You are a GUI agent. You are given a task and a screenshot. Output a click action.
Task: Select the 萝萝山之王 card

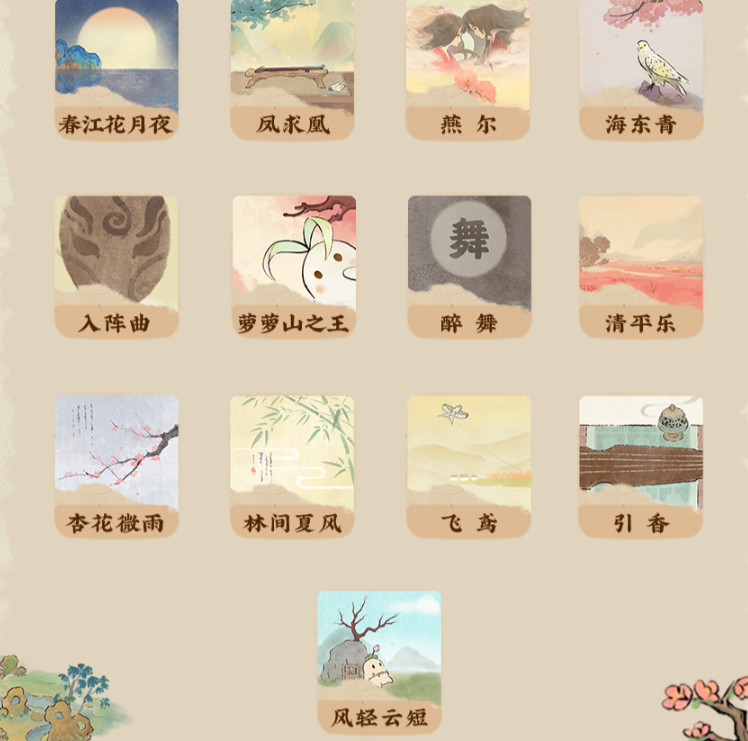tap(294, 265)
